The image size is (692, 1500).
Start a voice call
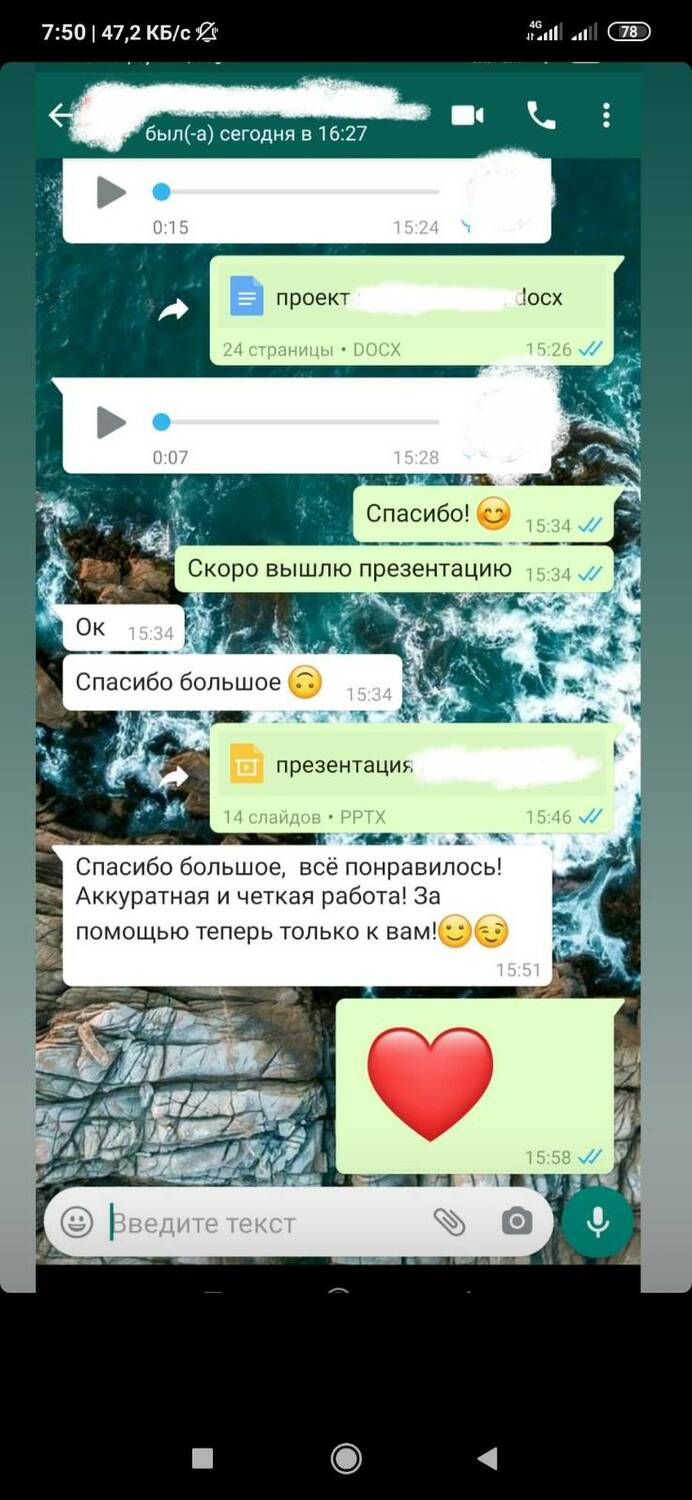point(541,116)
